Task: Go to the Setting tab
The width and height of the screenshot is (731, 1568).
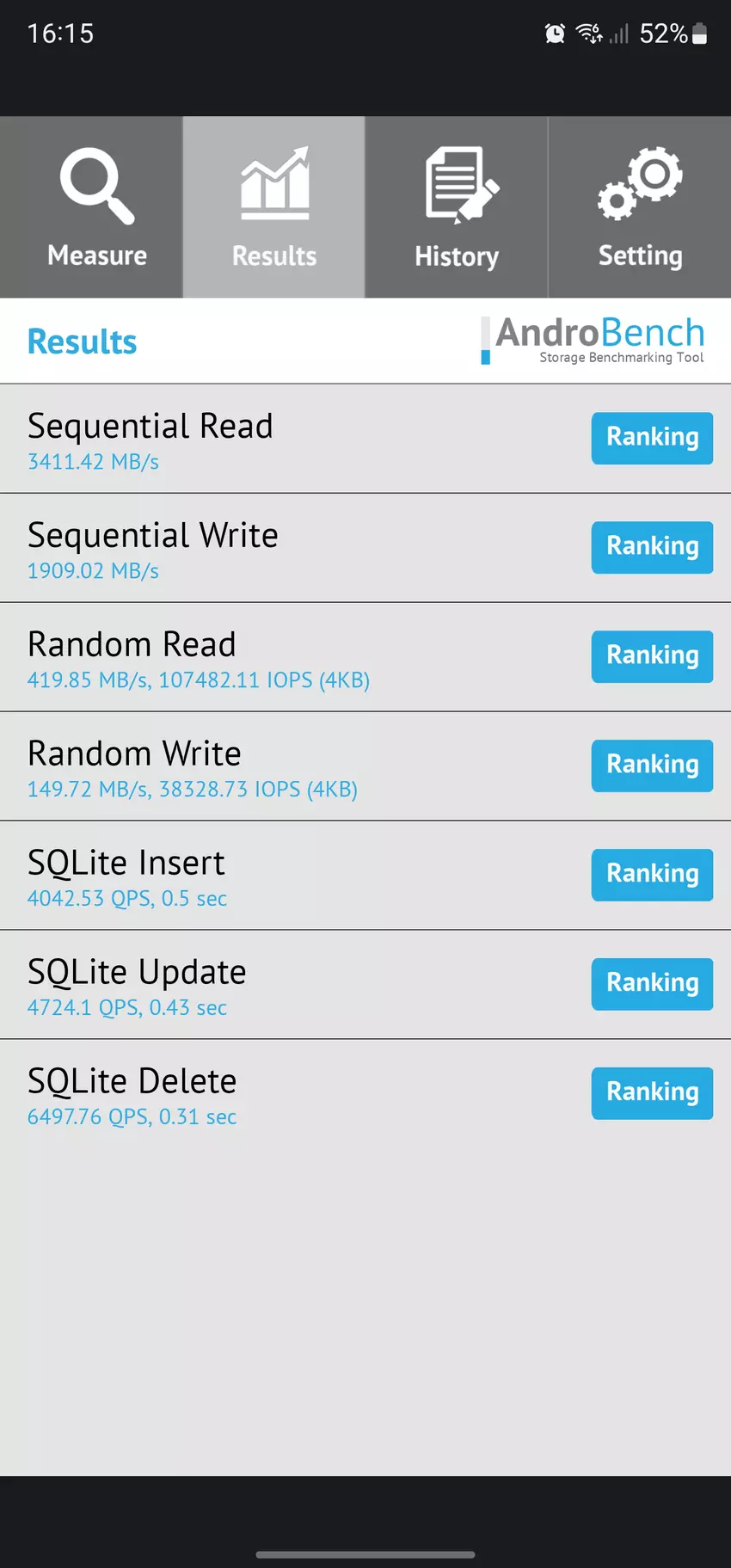Action: (640, 207)
